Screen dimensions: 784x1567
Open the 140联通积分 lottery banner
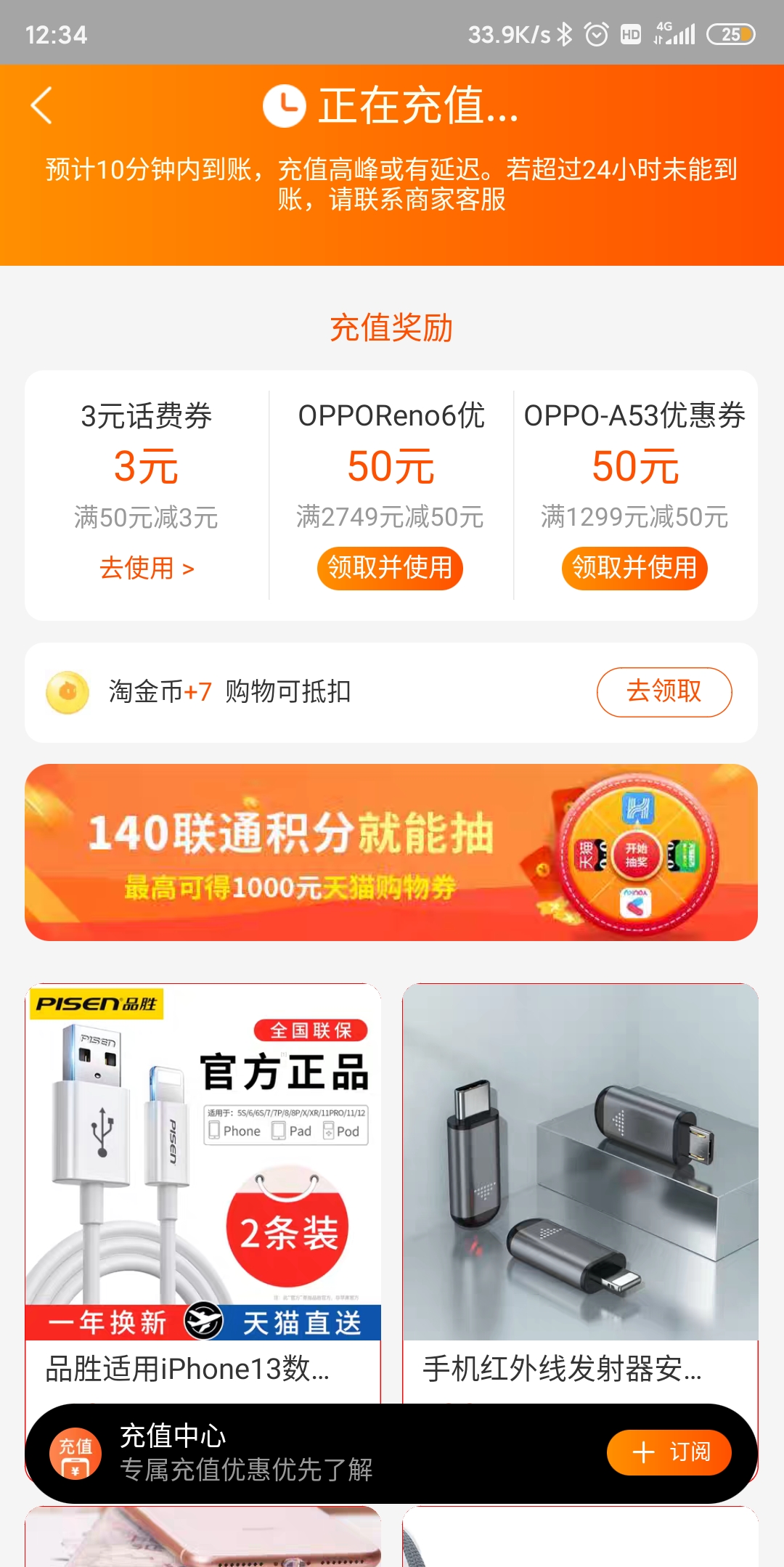[391, 852]
